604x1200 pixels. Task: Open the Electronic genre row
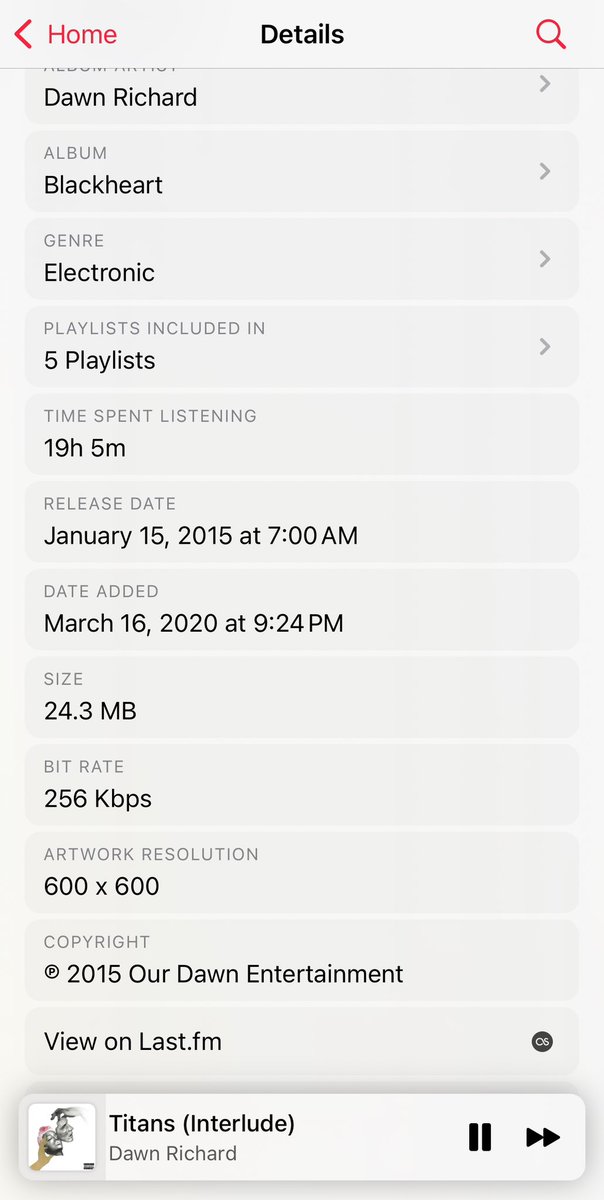[x=301, y=258]
